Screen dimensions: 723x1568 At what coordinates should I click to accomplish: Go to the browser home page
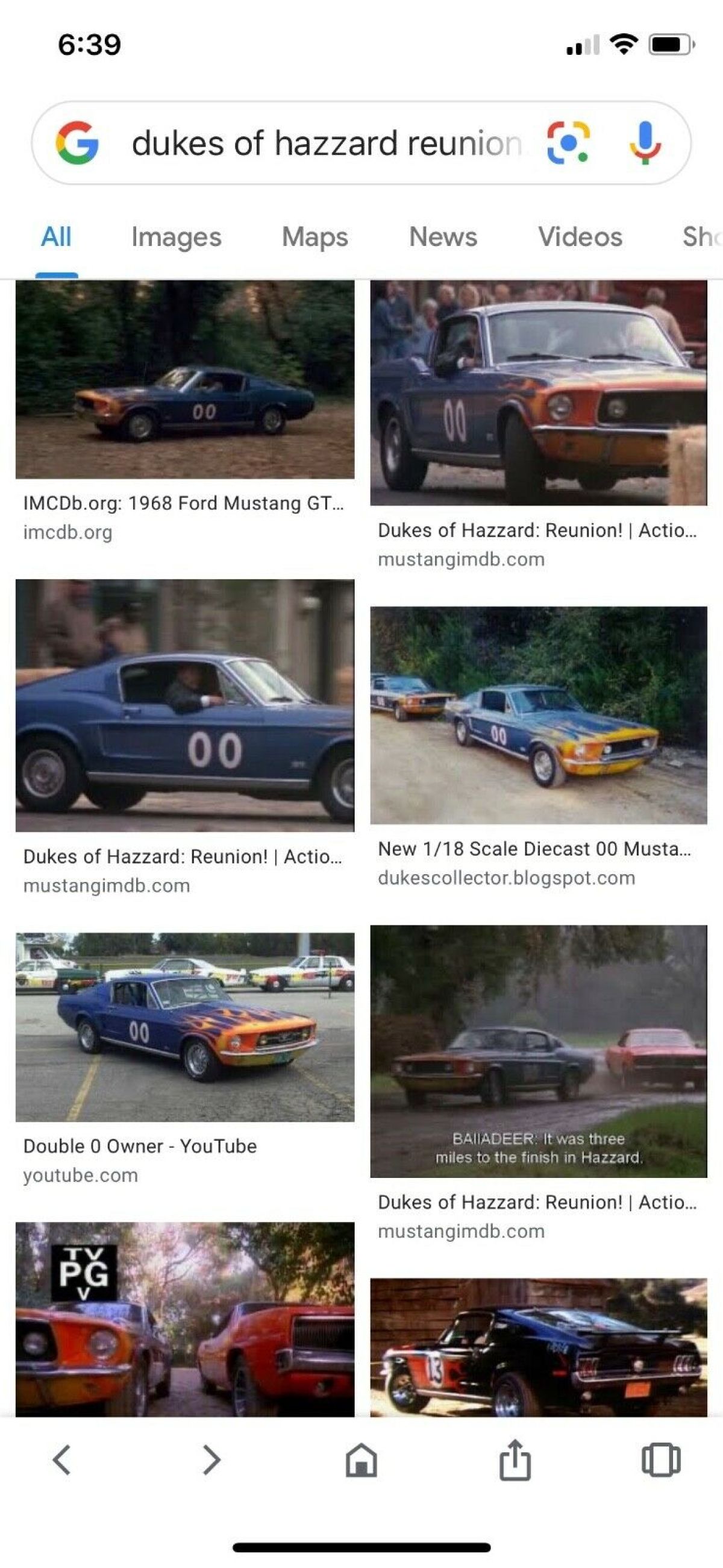[361, 1459]
